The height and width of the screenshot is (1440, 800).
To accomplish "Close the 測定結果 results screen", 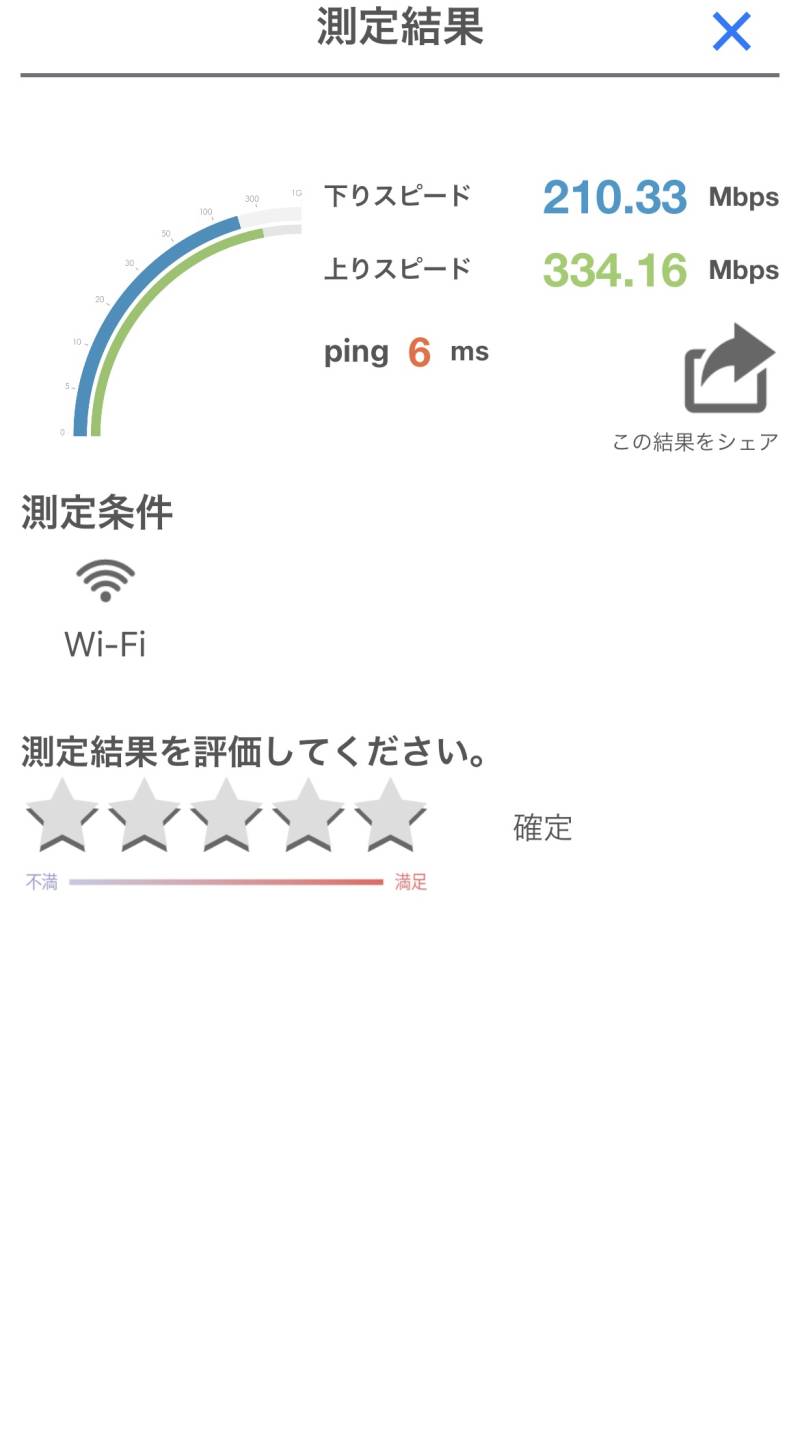I will click(731, 32).
